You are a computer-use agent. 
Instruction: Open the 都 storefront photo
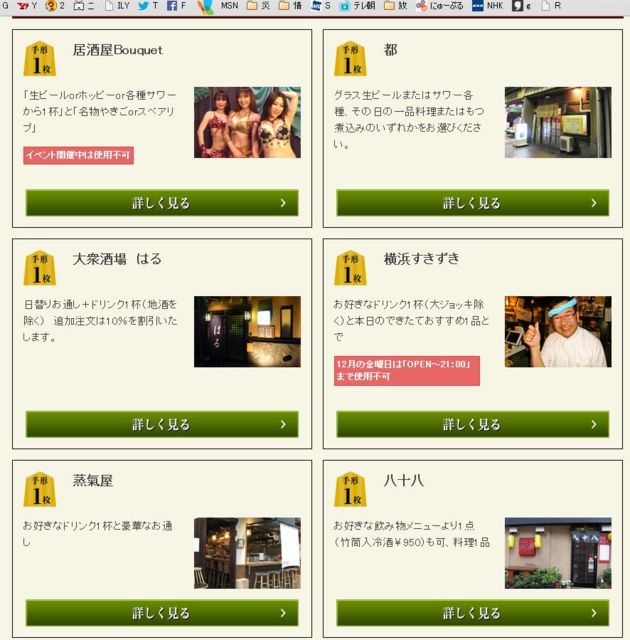coord(557,122)
